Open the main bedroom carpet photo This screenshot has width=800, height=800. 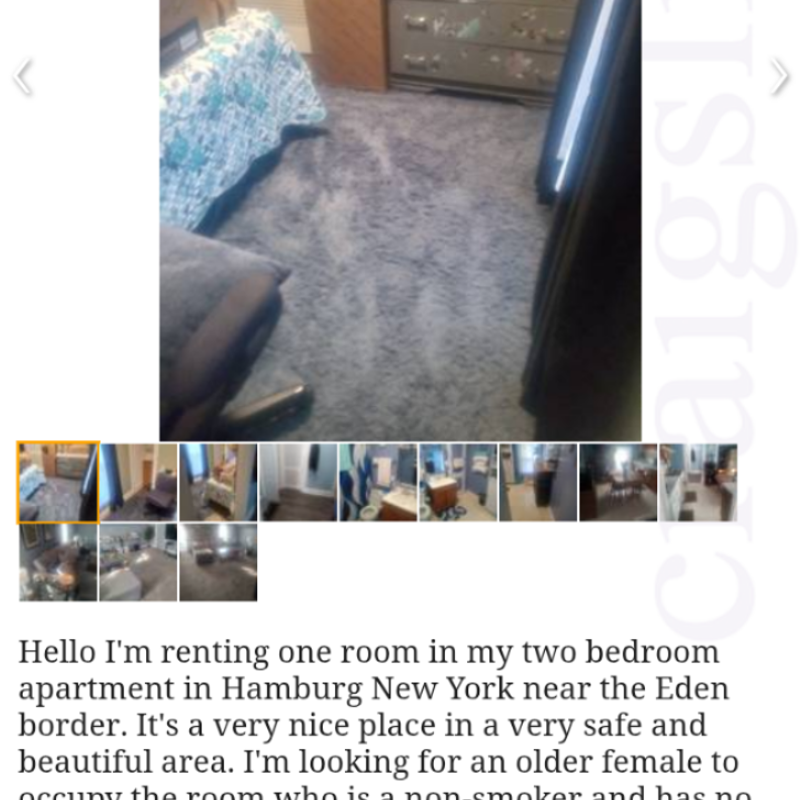[400, 220]
